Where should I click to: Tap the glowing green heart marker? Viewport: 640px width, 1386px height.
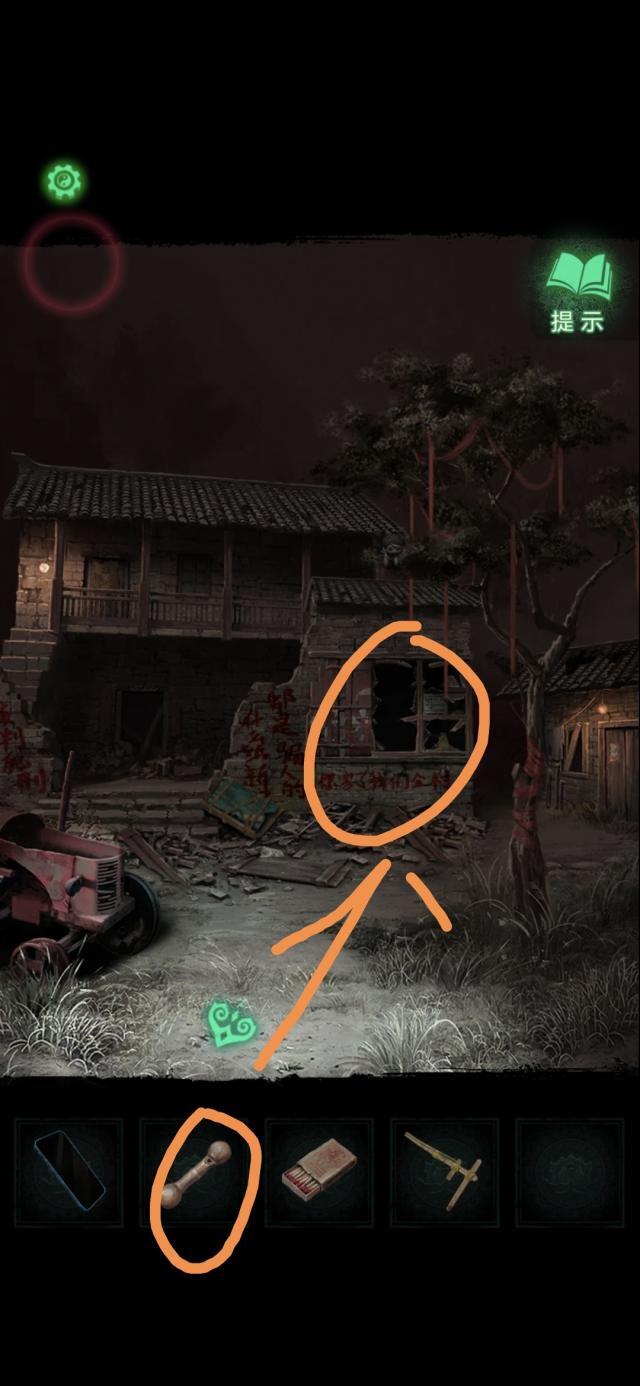point(231,1023)
